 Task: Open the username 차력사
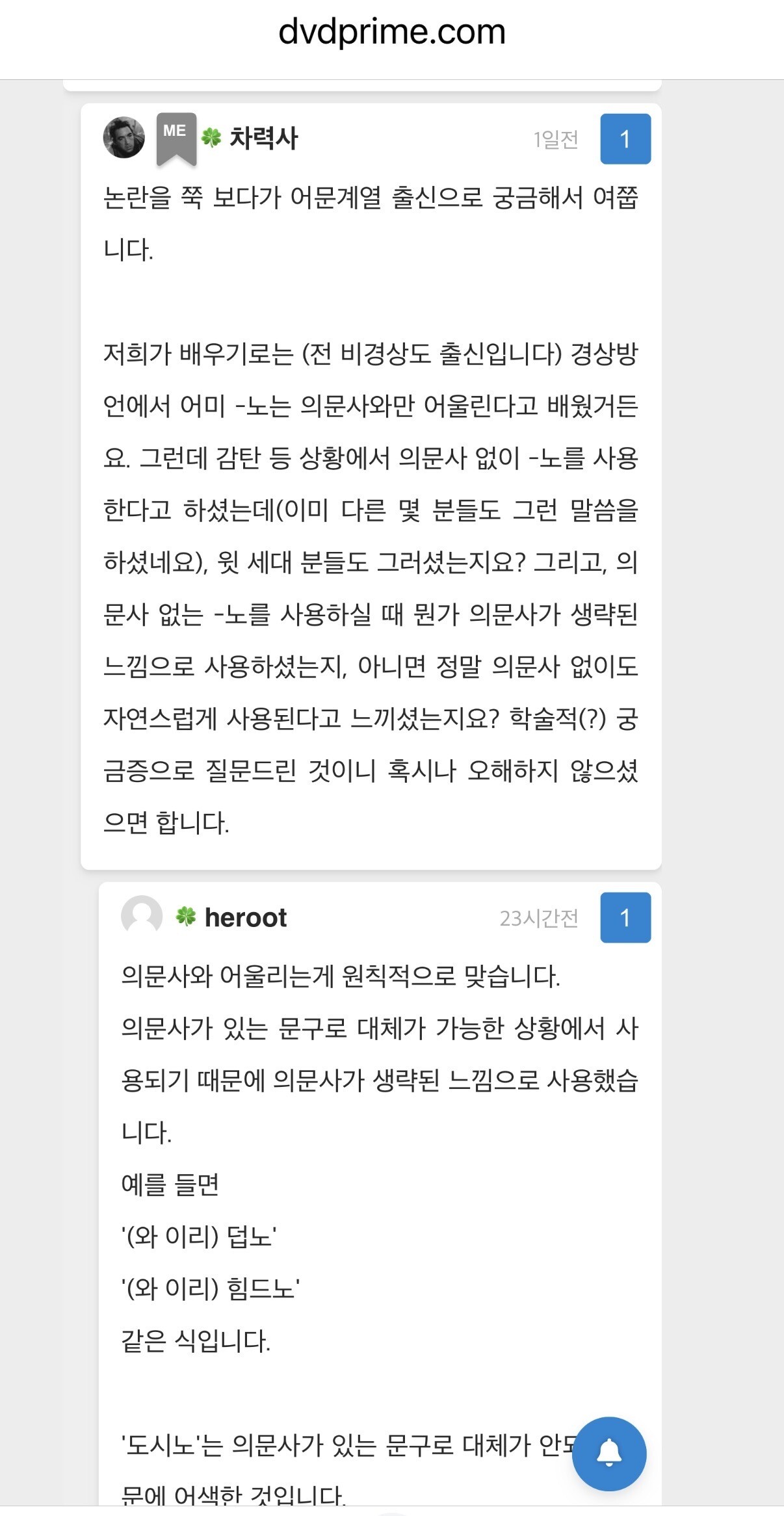[263, 138]
